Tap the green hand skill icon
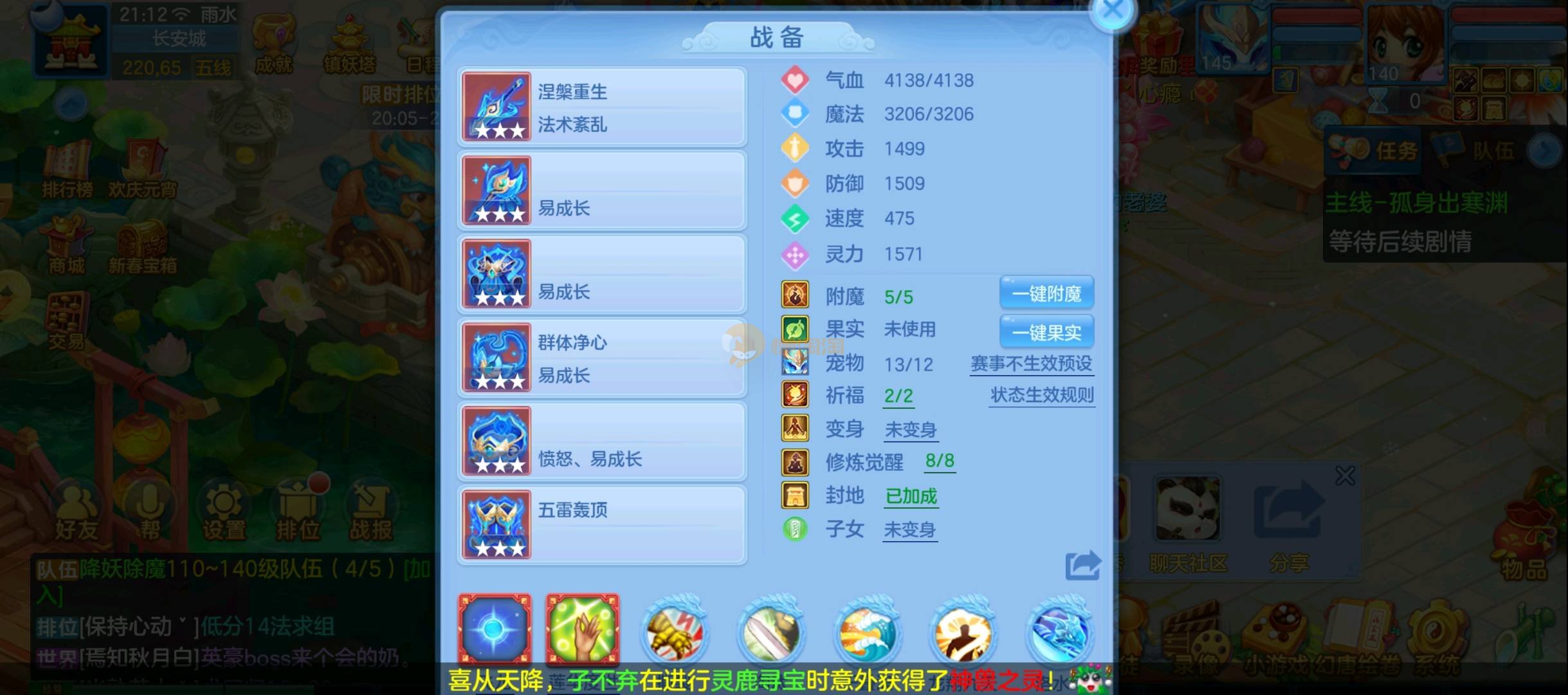Screen dimensions: 1568x695 point(583,629)
